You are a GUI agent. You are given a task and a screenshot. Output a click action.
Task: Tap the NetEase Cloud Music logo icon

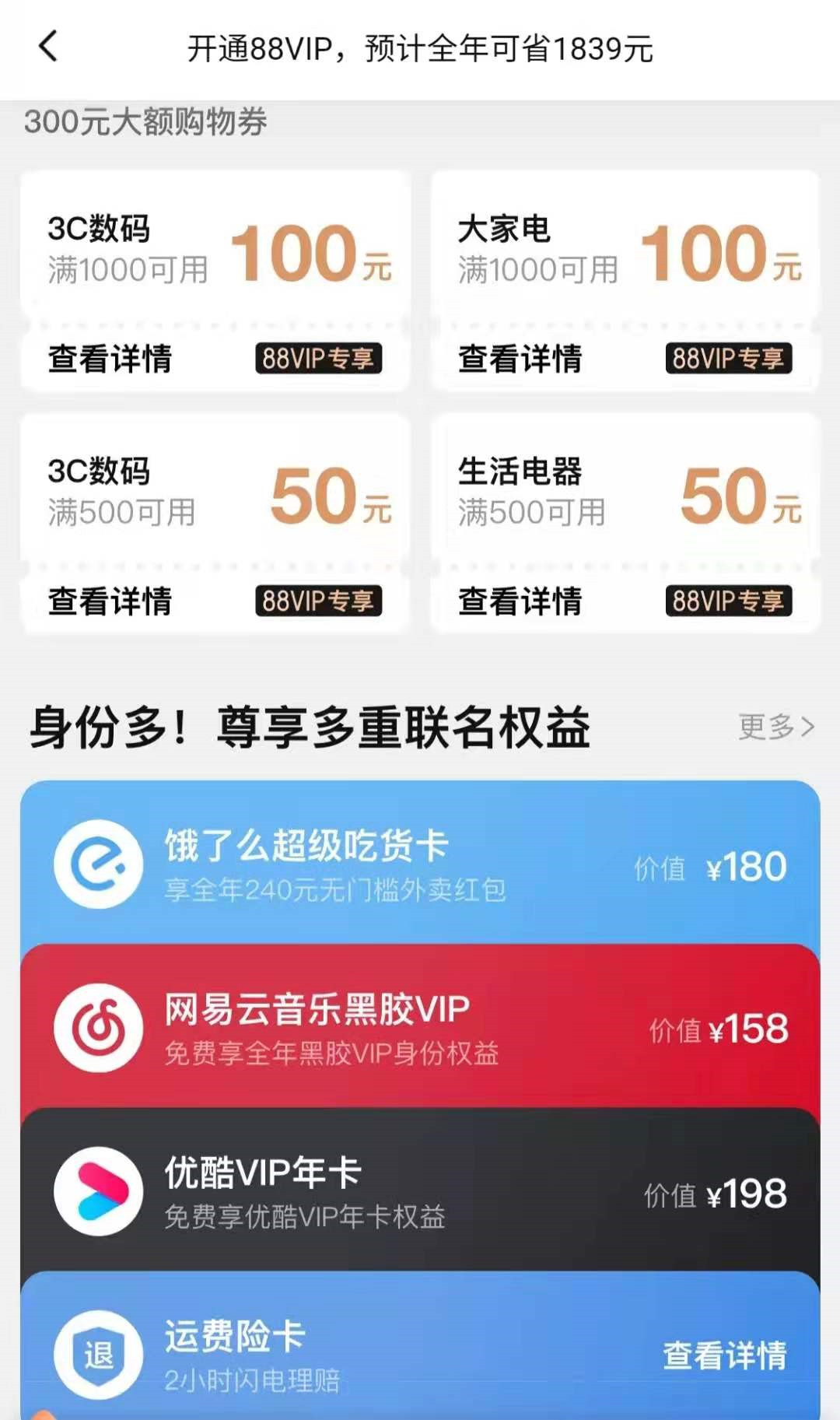[97, 1026]
